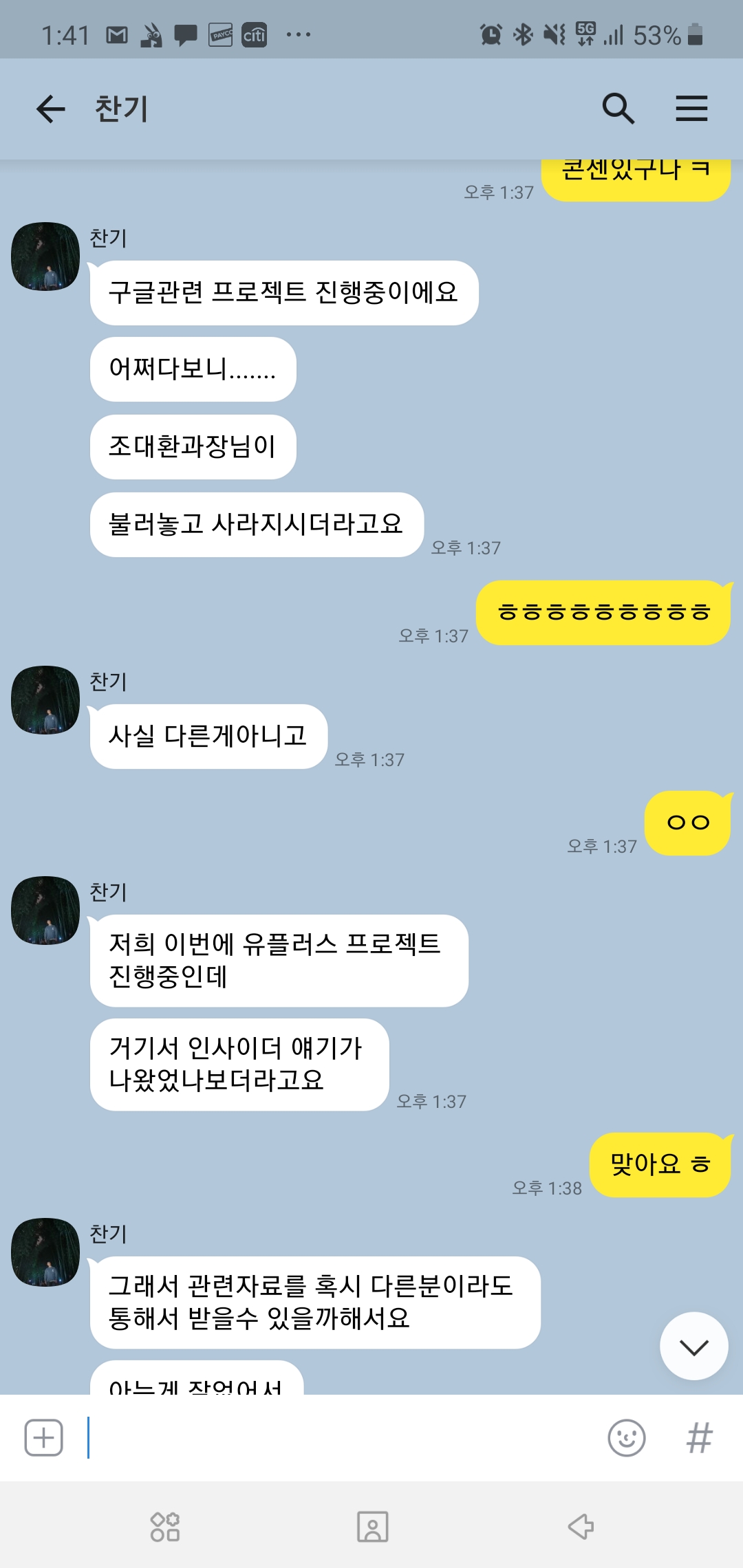
Task: Open 찬기's profile picture above 구글관련 message
Action: pos(45,257)
